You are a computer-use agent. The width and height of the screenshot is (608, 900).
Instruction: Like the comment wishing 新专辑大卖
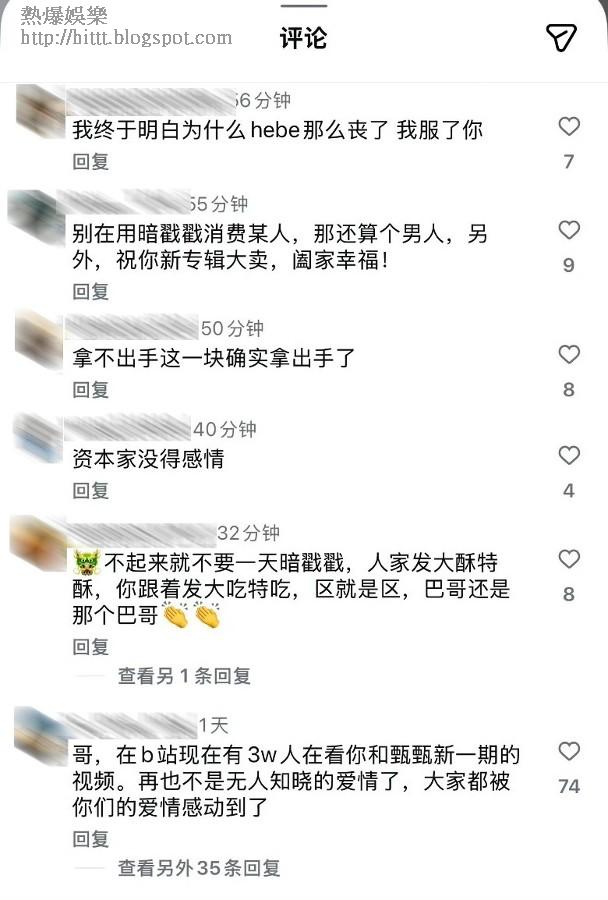click(x=569, y=230)
